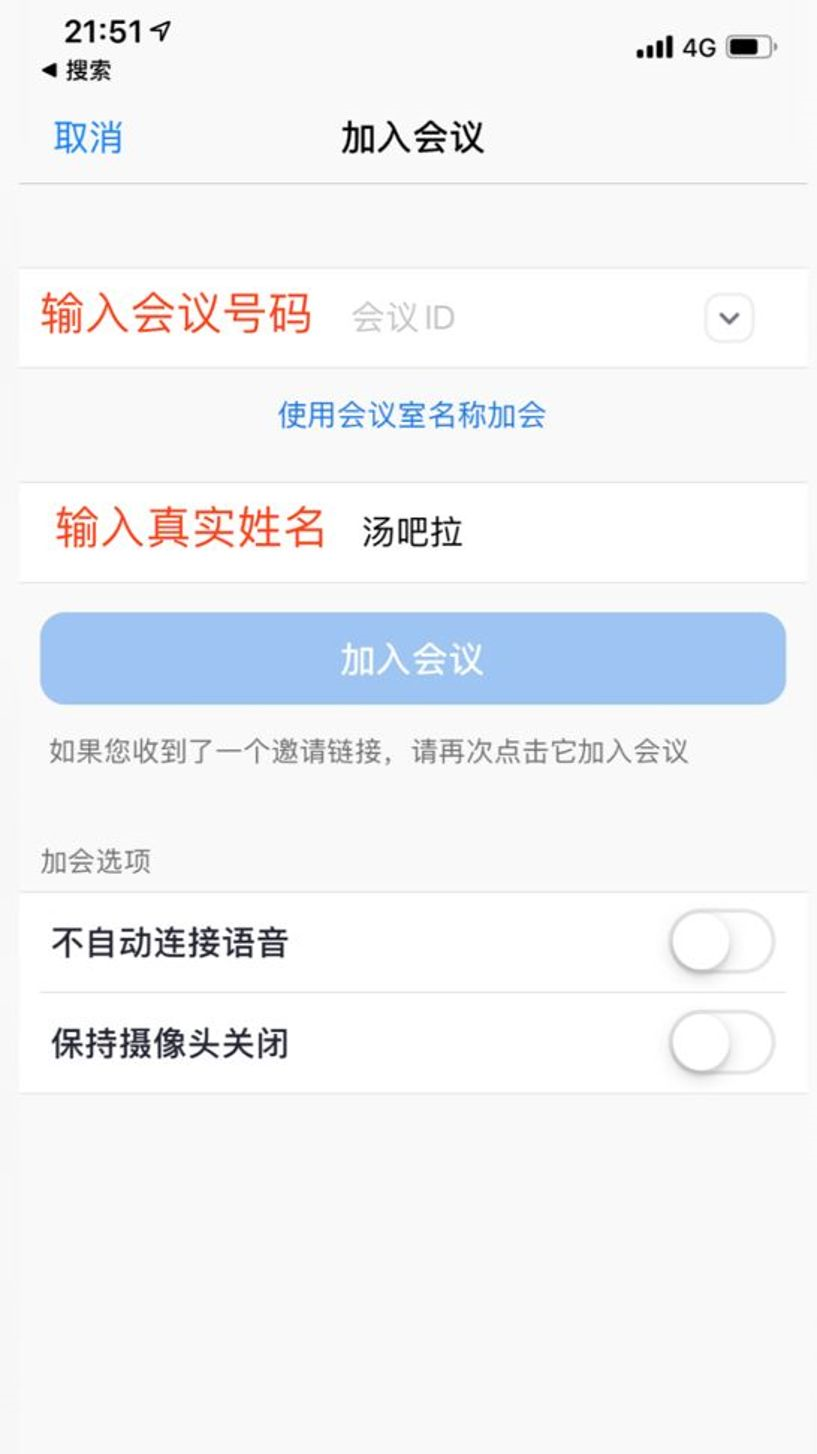817x1454 pixels.
Task: Tap 取消 to cancel joining
Action: [88, 138]
